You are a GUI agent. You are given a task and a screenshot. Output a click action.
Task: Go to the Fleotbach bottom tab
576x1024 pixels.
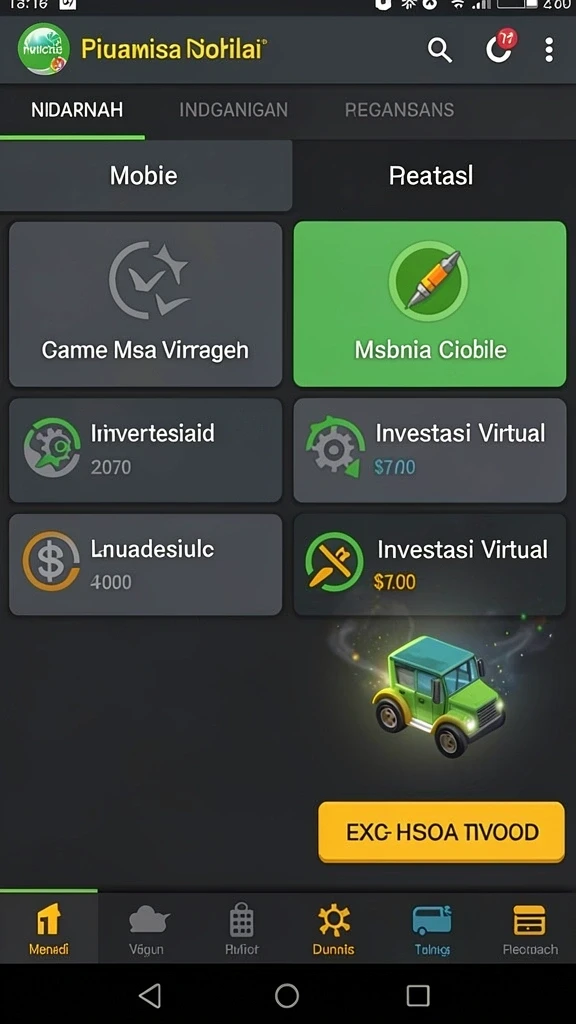(530, 929)
